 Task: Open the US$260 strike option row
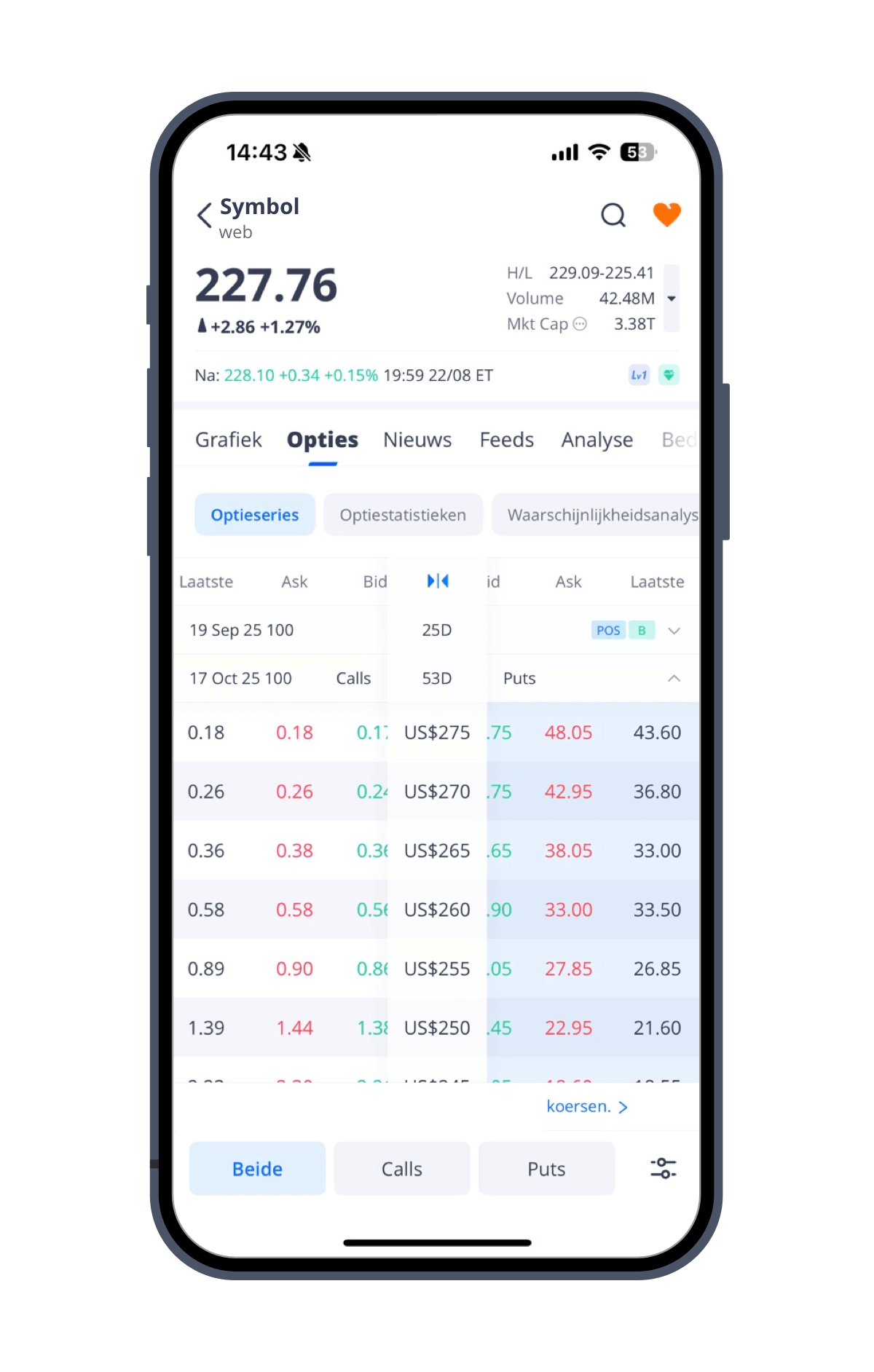pos(437,910)
